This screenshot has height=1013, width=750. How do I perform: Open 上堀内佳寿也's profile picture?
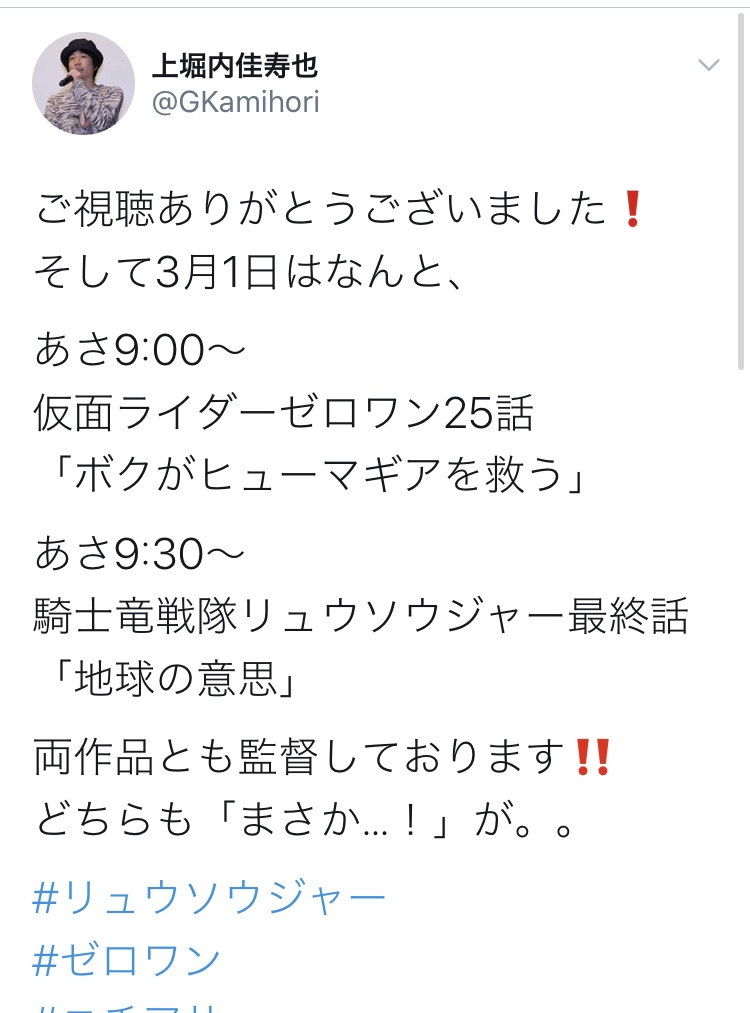(x=84, y=83)
